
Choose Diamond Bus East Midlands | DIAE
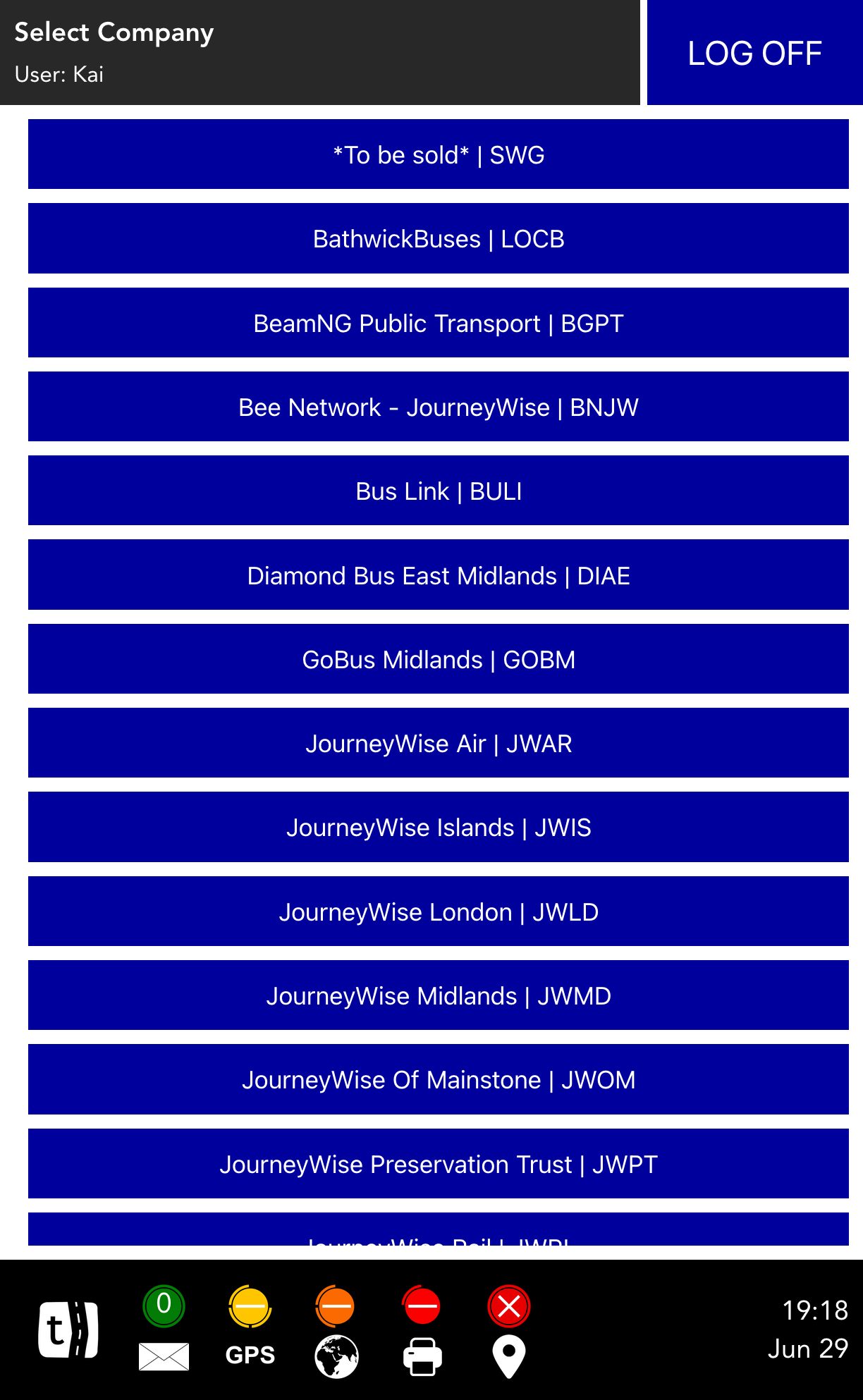click(x=439, y=575)
